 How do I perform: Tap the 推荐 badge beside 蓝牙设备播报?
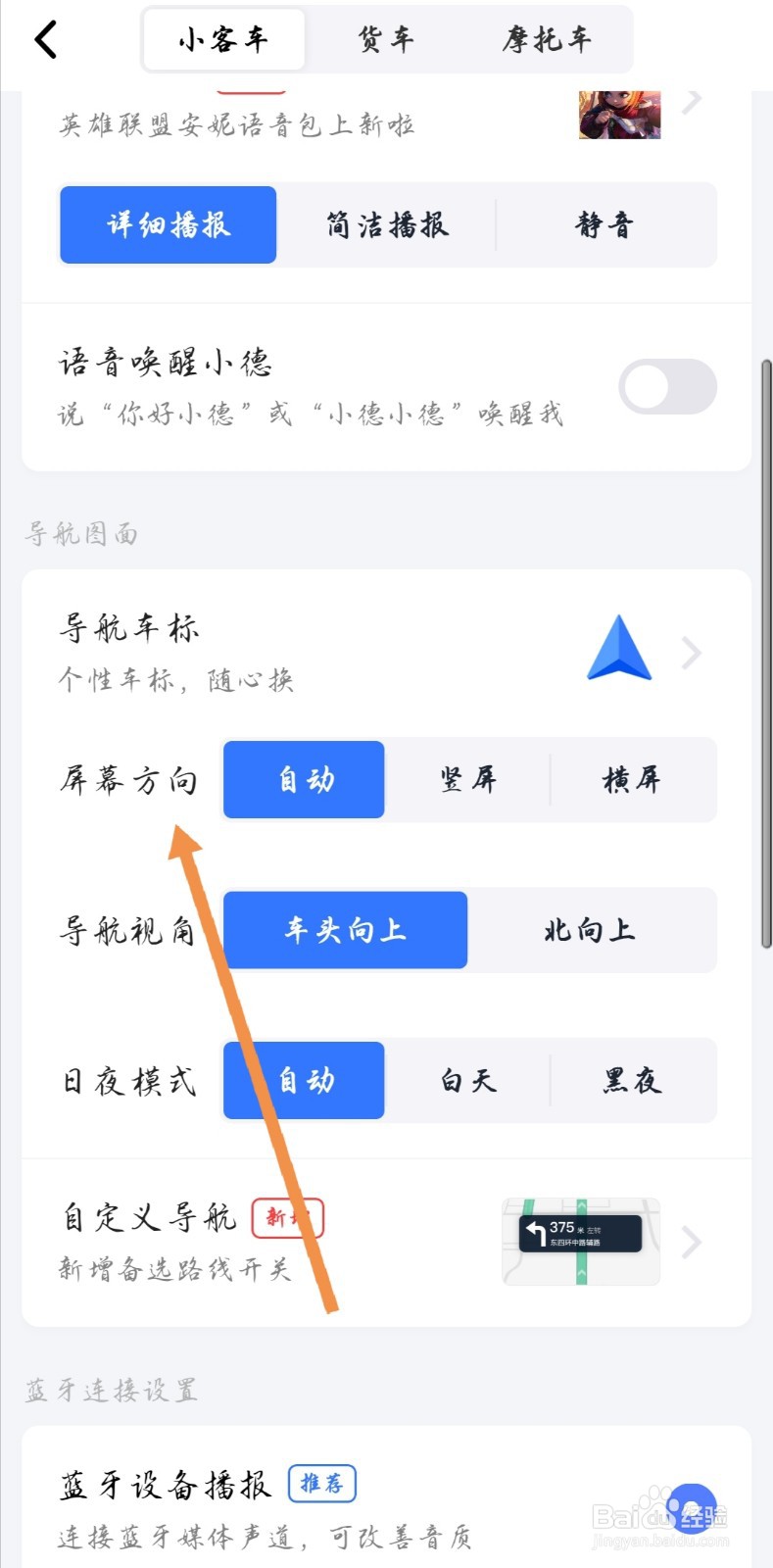point(323,1484)
